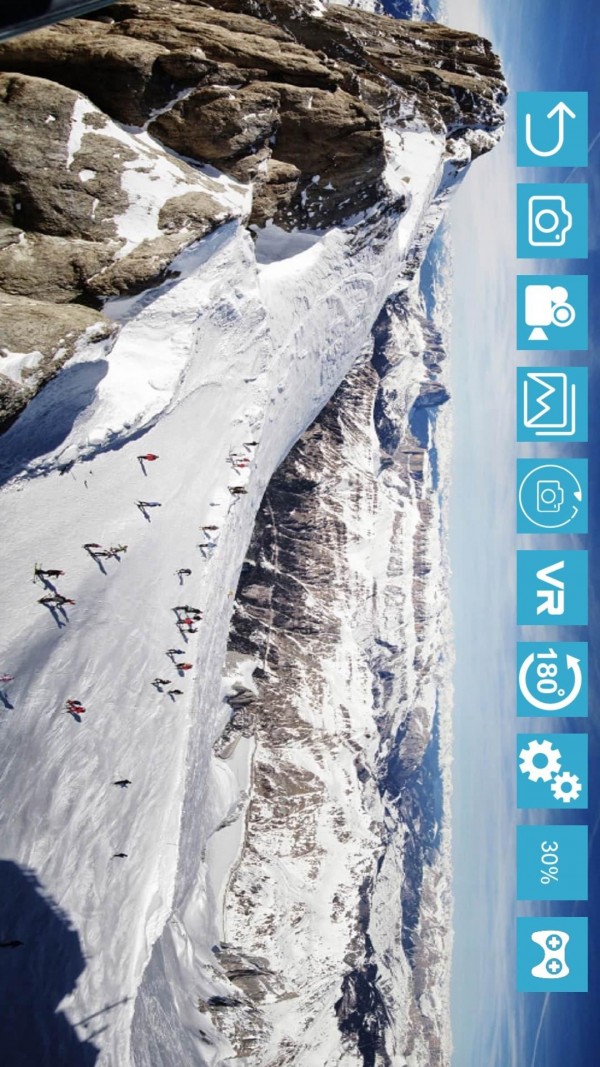Enable VR view mode

coord(552,587)
